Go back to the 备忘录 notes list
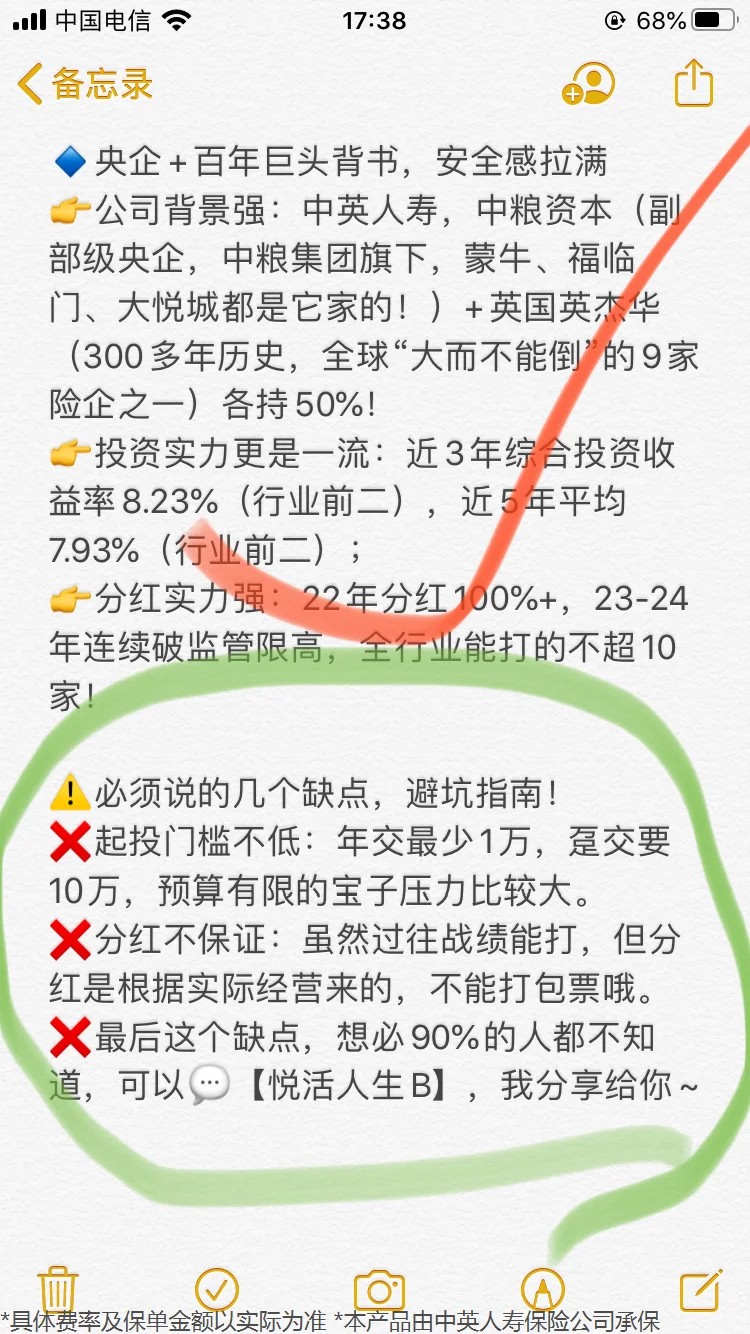 85,85
